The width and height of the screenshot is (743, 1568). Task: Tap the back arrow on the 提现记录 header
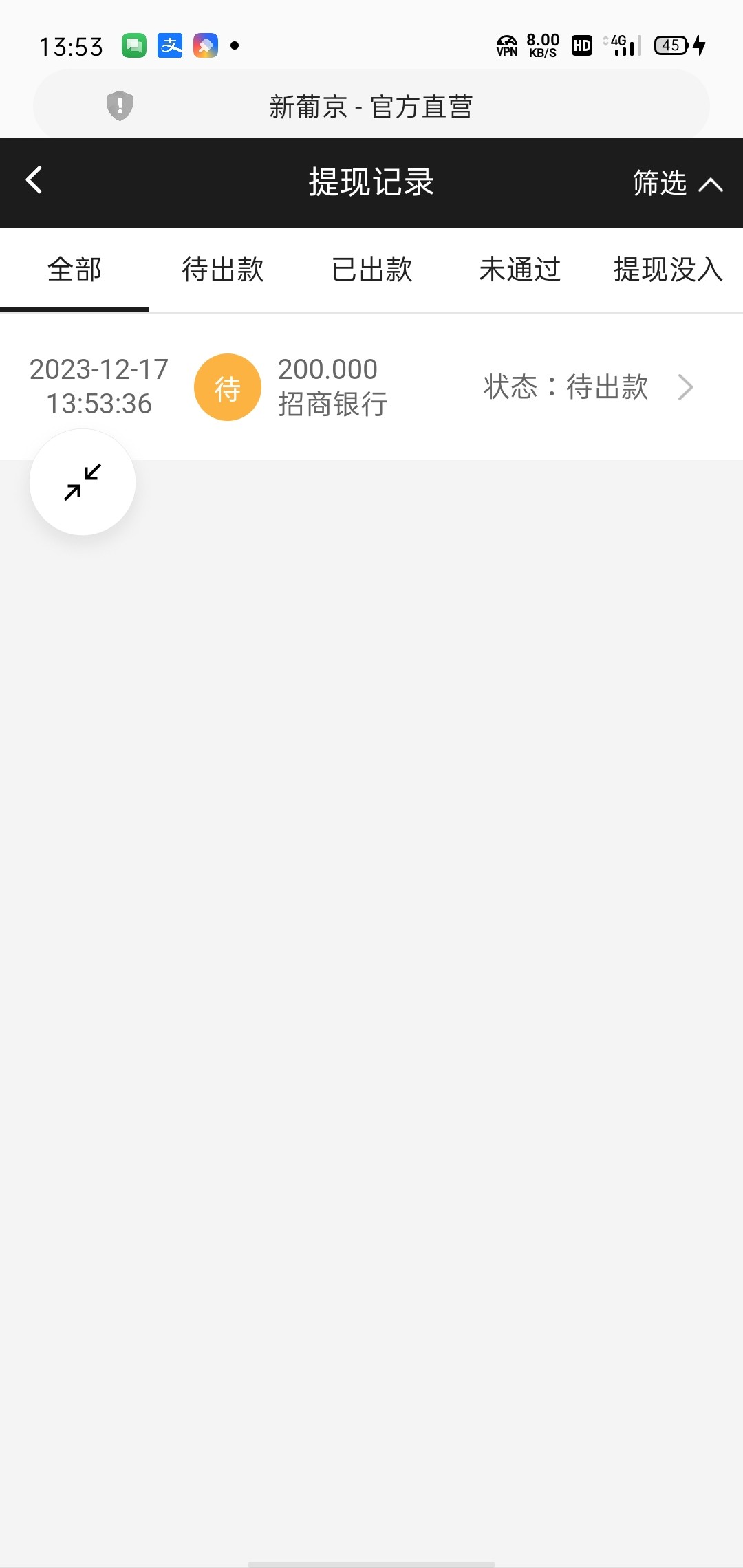pos(34,181)
